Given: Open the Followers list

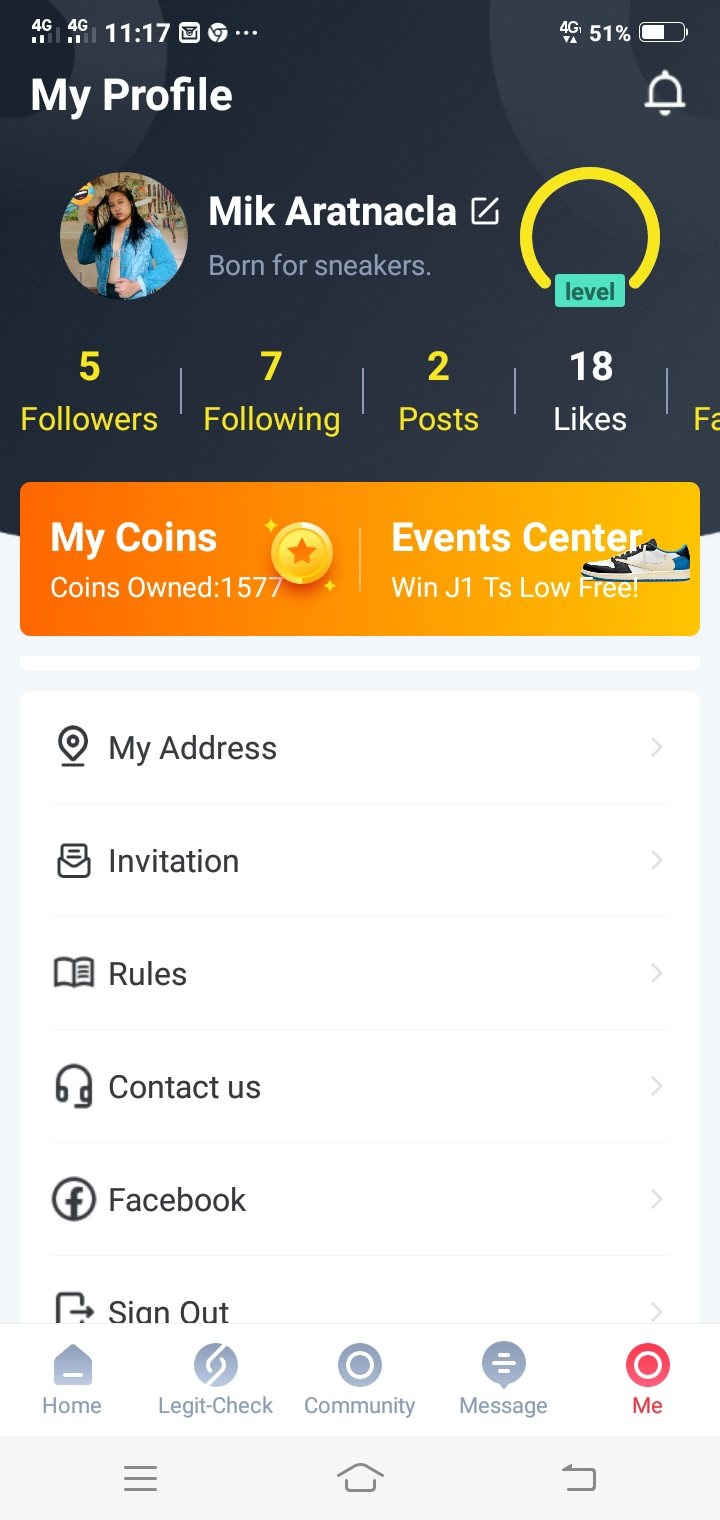Looking at the screenshot, I should 89,391.
